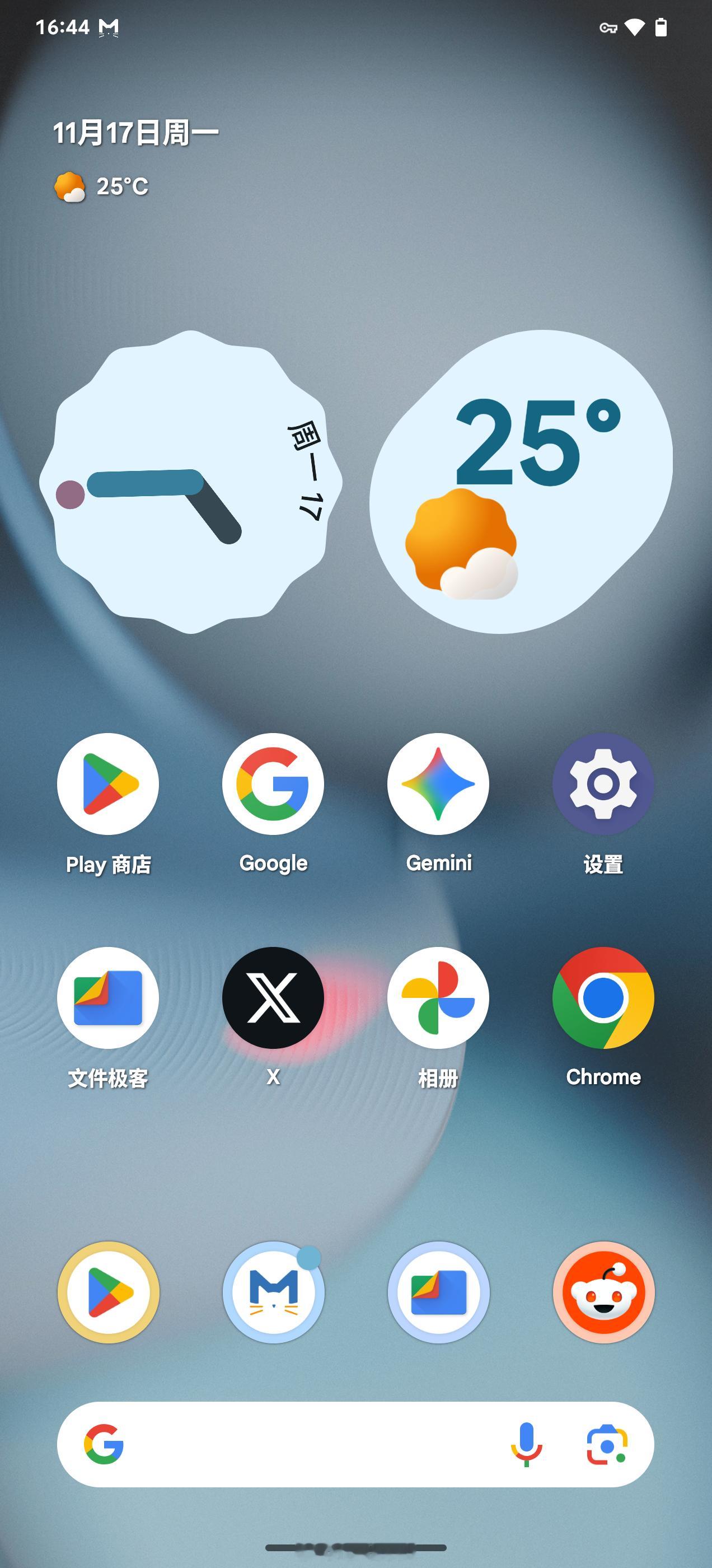
Task: Open the Play 商店 app
Action: [109, 785]
